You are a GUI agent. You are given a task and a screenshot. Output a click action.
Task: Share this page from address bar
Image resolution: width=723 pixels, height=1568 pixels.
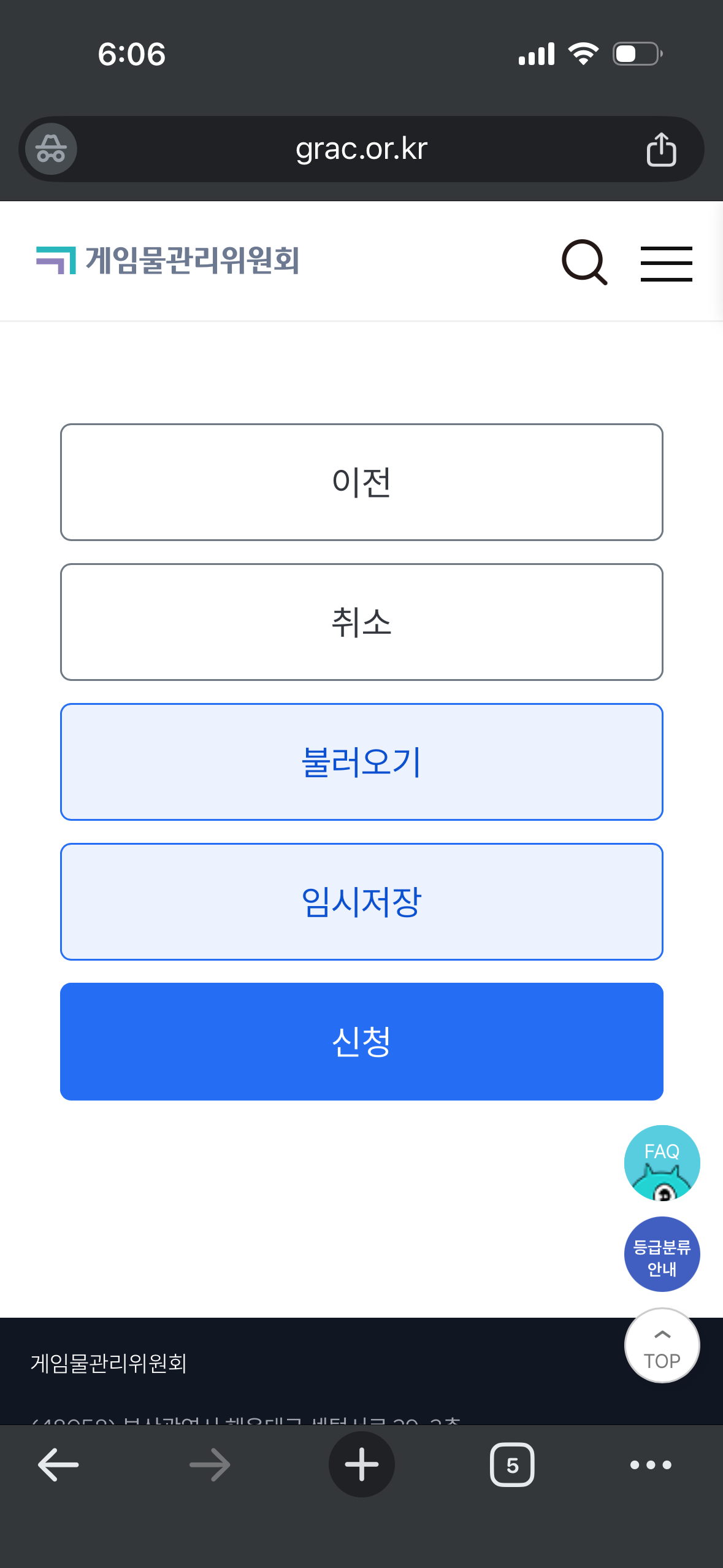click(x=661, y=149)
